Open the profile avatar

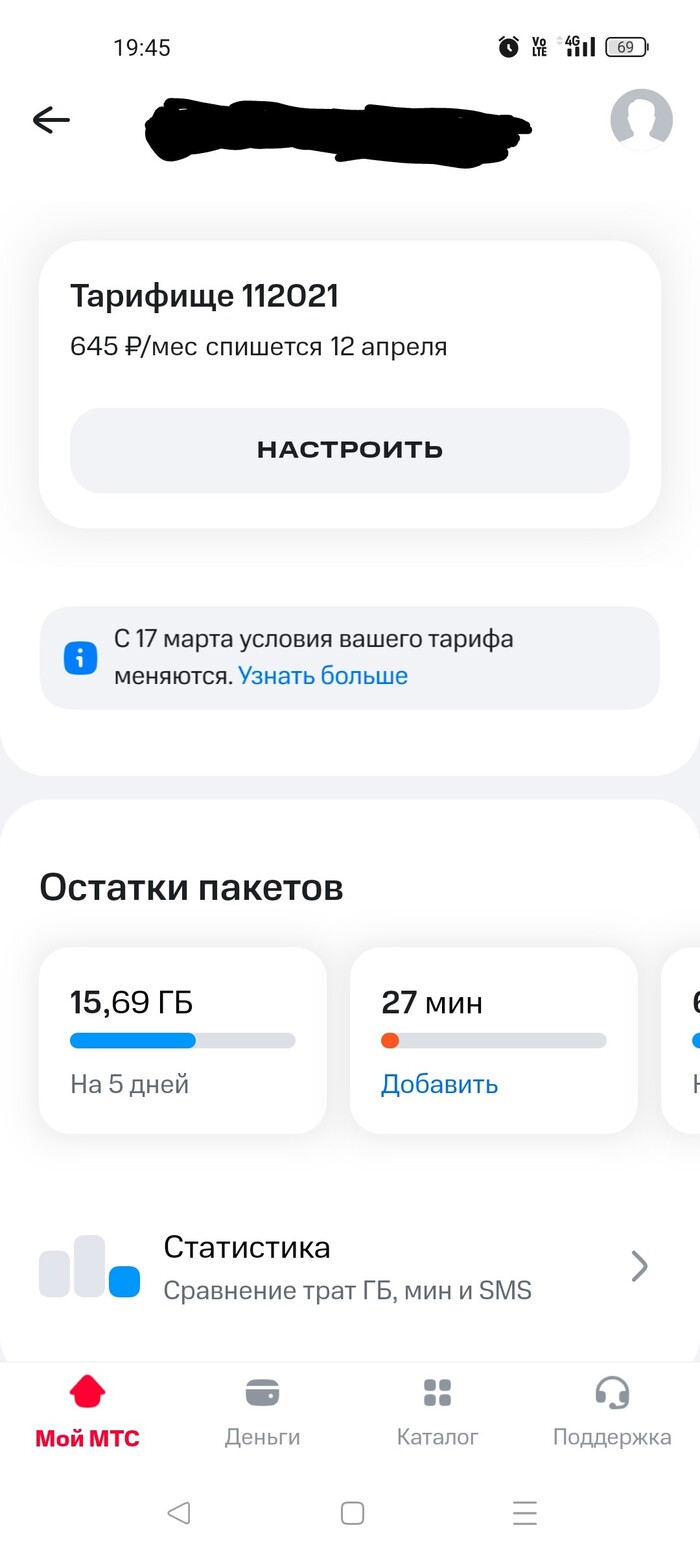(641, 120)
